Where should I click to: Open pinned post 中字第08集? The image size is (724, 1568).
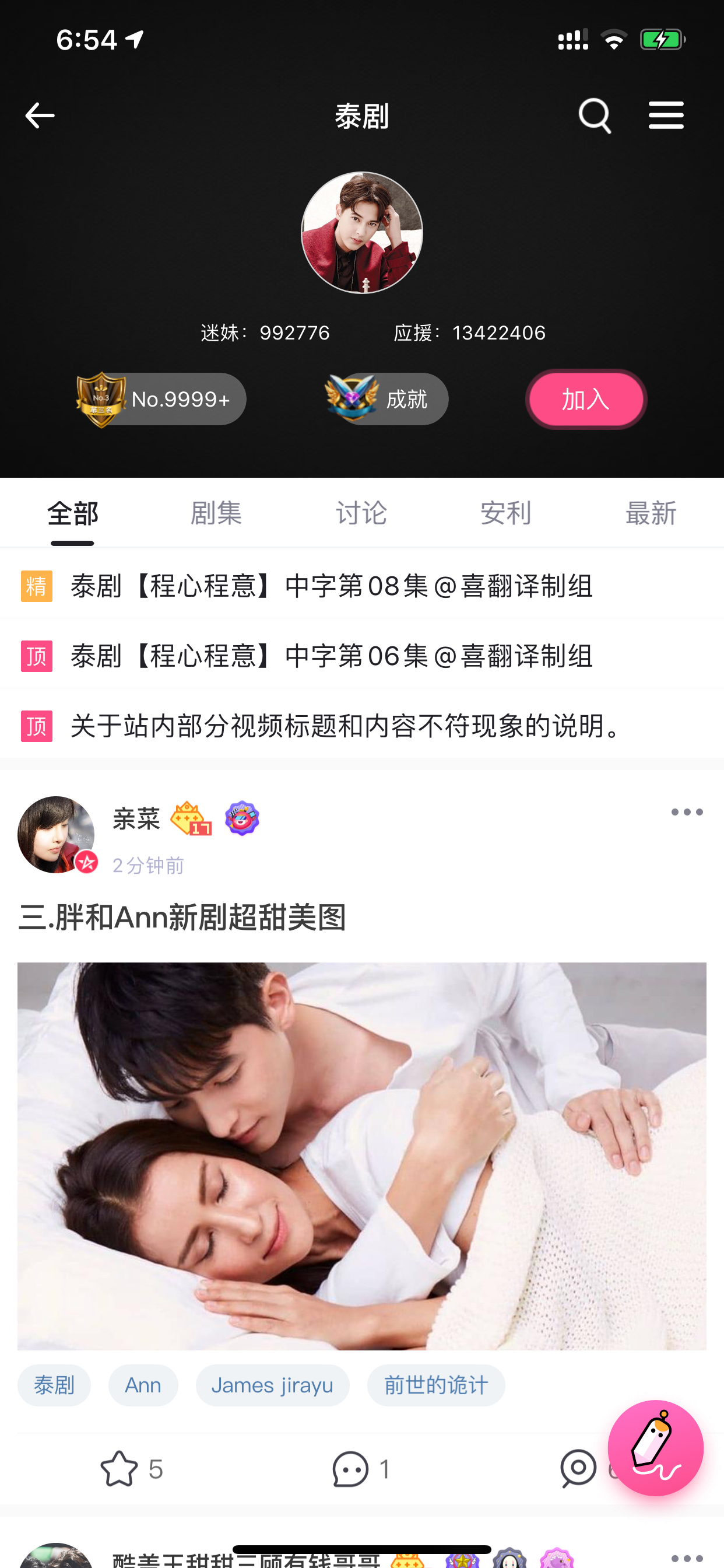pyautogui.click(x=362, y=586)
